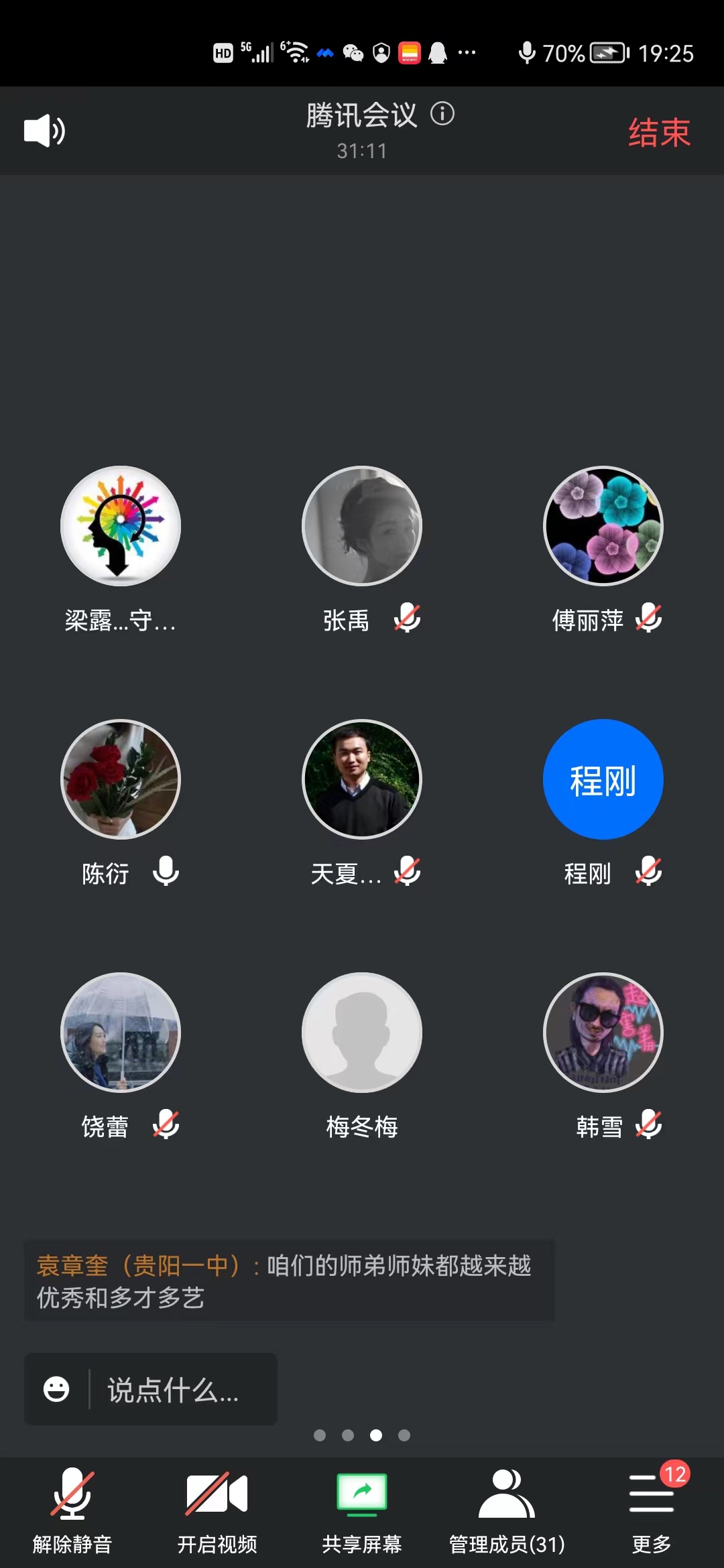Viewport: 724px width, 1568px height.
Task: Tap the 天夏 participant avatar
Action: [x=362, y=779]
